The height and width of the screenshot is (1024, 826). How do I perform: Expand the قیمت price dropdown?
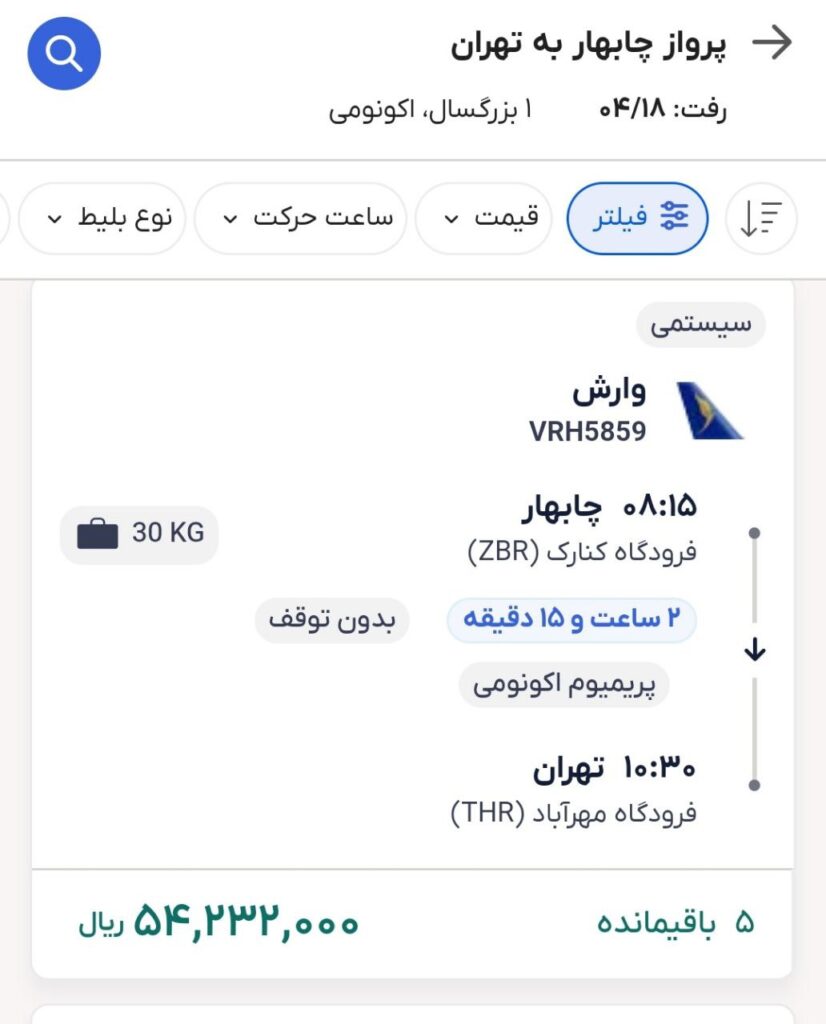coord(483,218)
